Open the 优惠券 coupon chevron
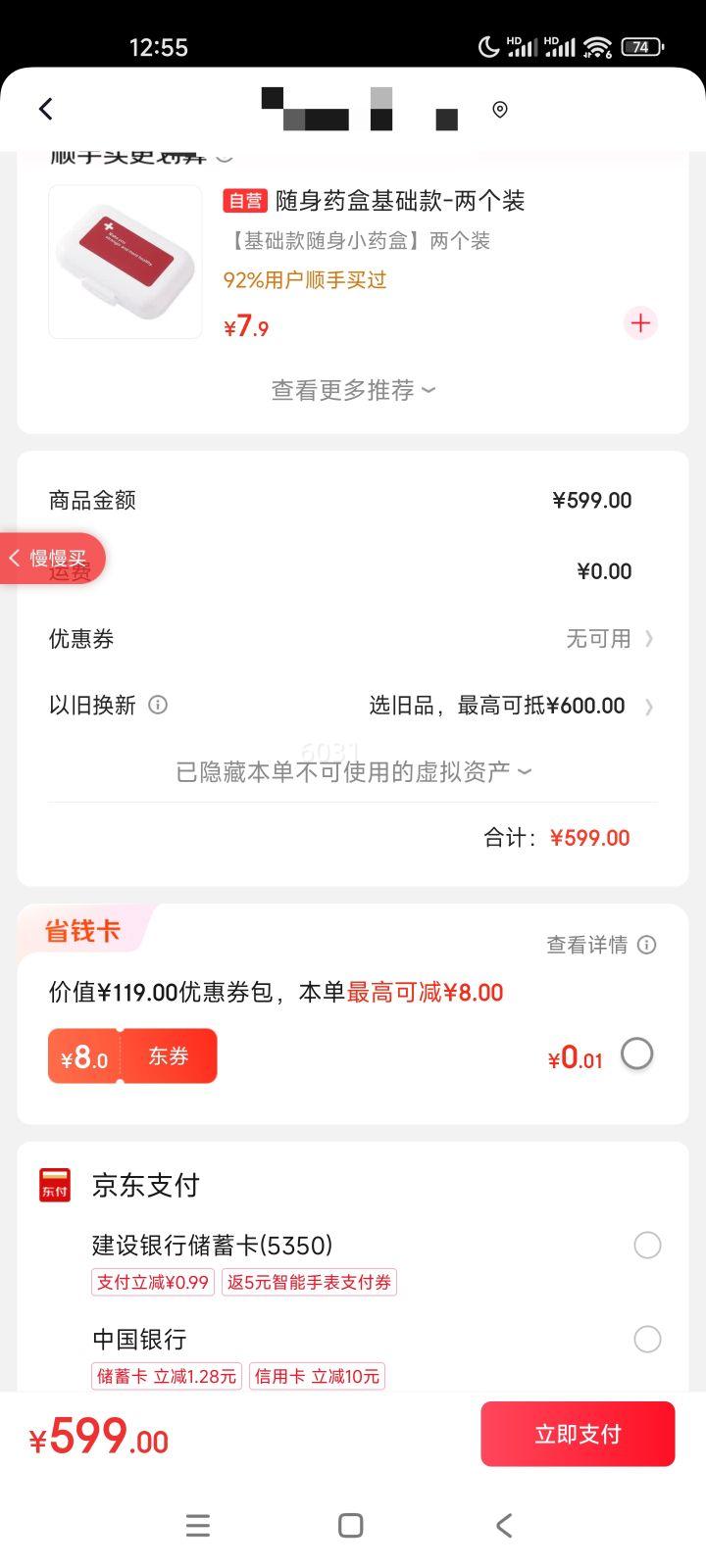The image size is (706, 1568). (649, 638)
